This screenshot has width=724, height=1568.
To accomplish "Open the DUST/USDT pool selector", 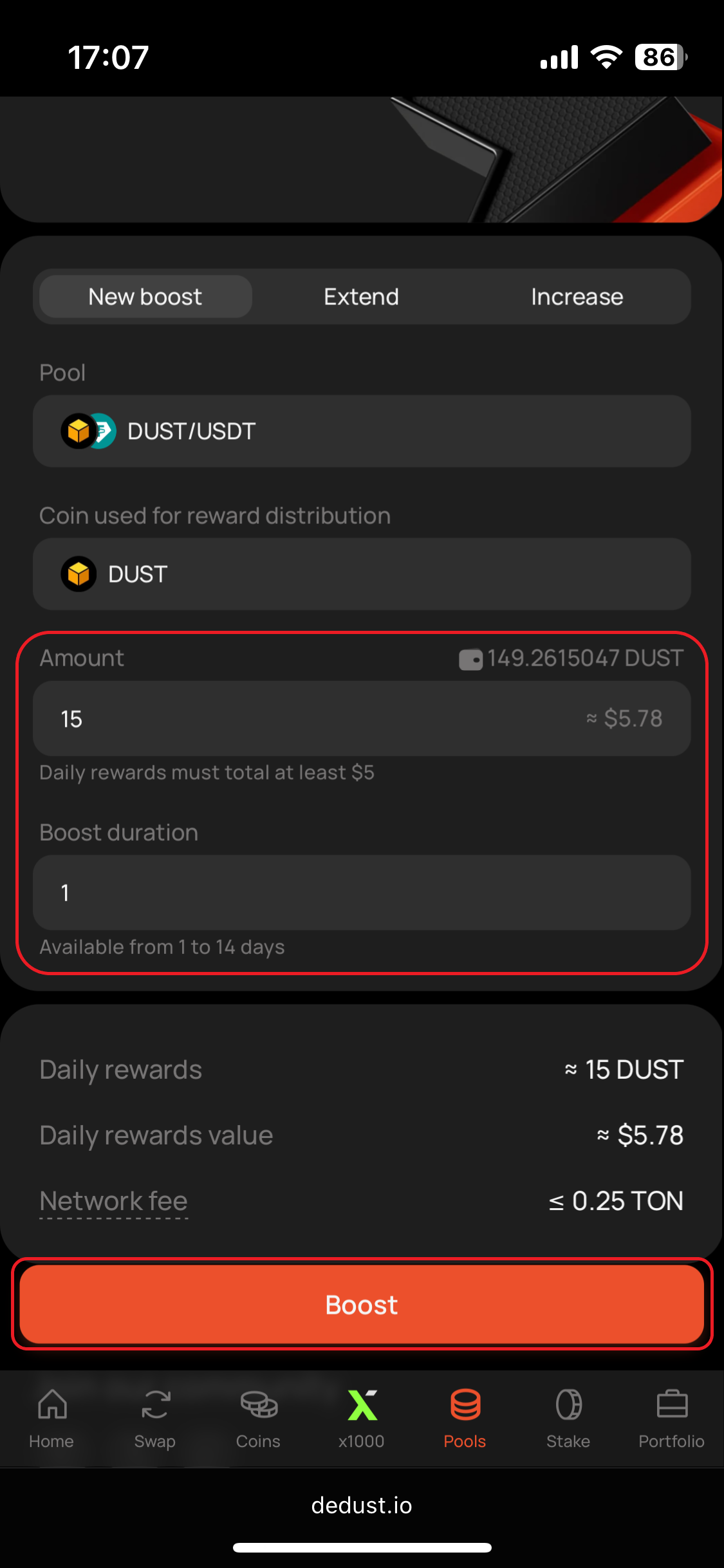I will [x=362, y=431].
